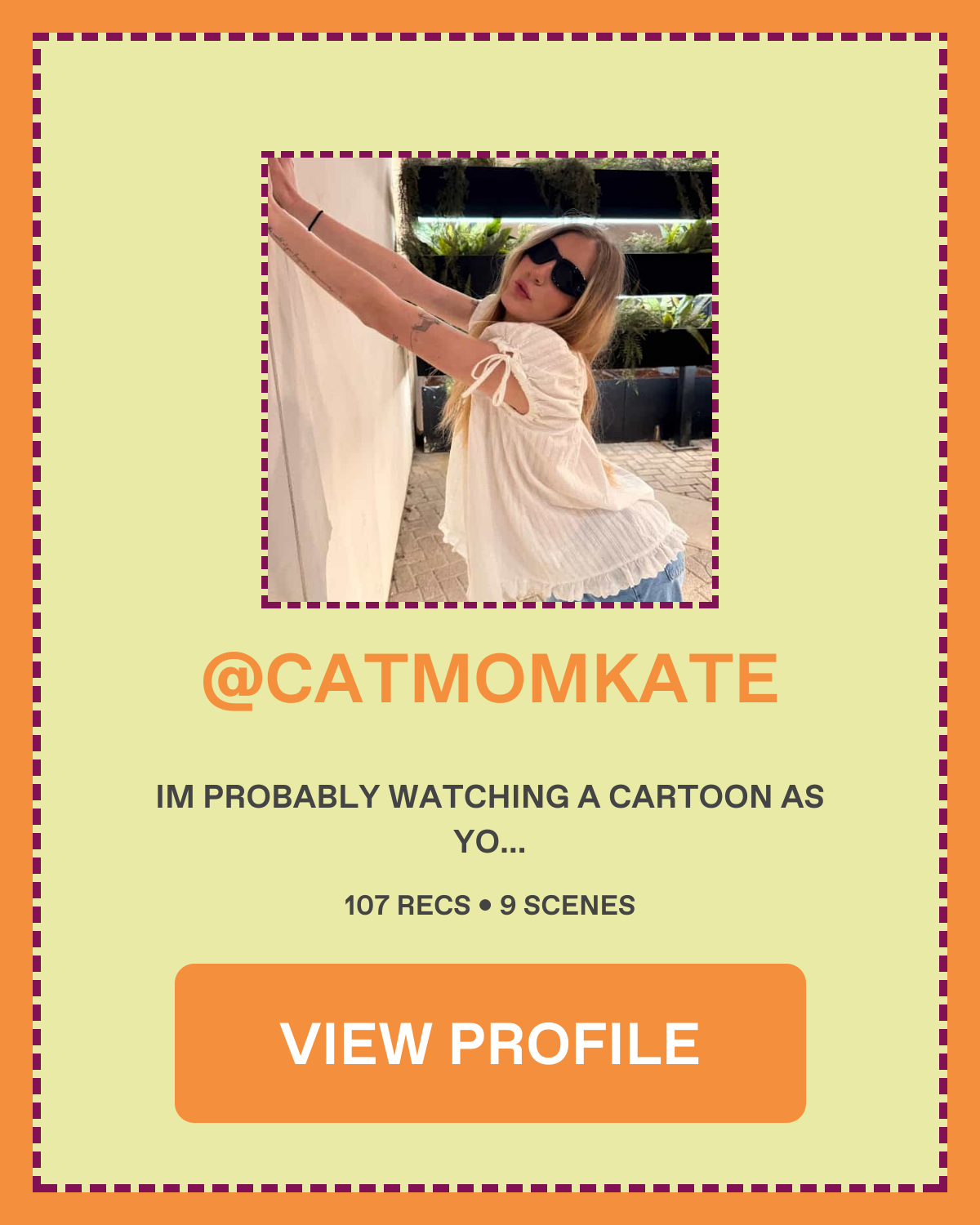Tap the View Profile button

[490, 1043]
